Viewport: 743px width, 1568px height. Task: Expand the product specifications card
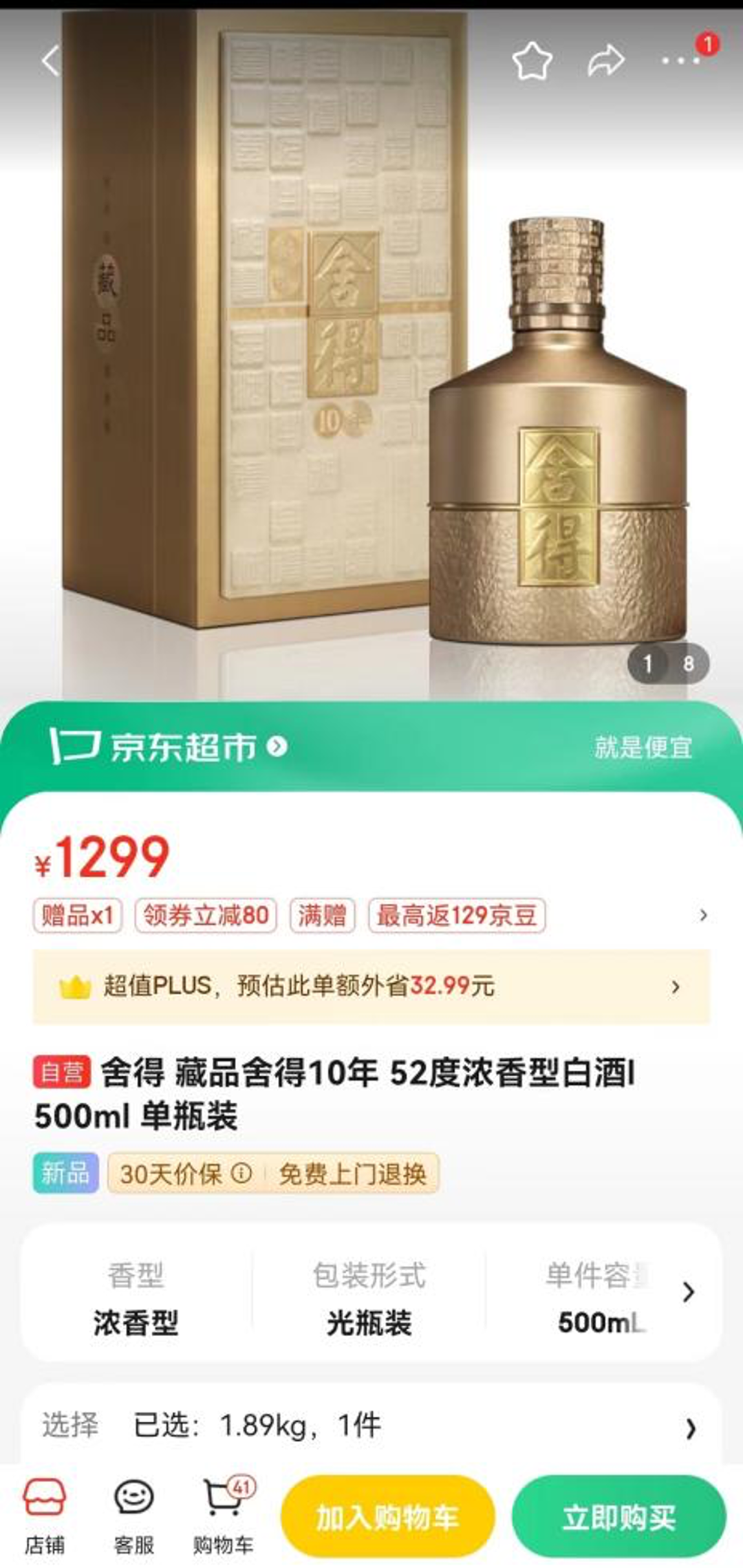tap(688, 1292)
